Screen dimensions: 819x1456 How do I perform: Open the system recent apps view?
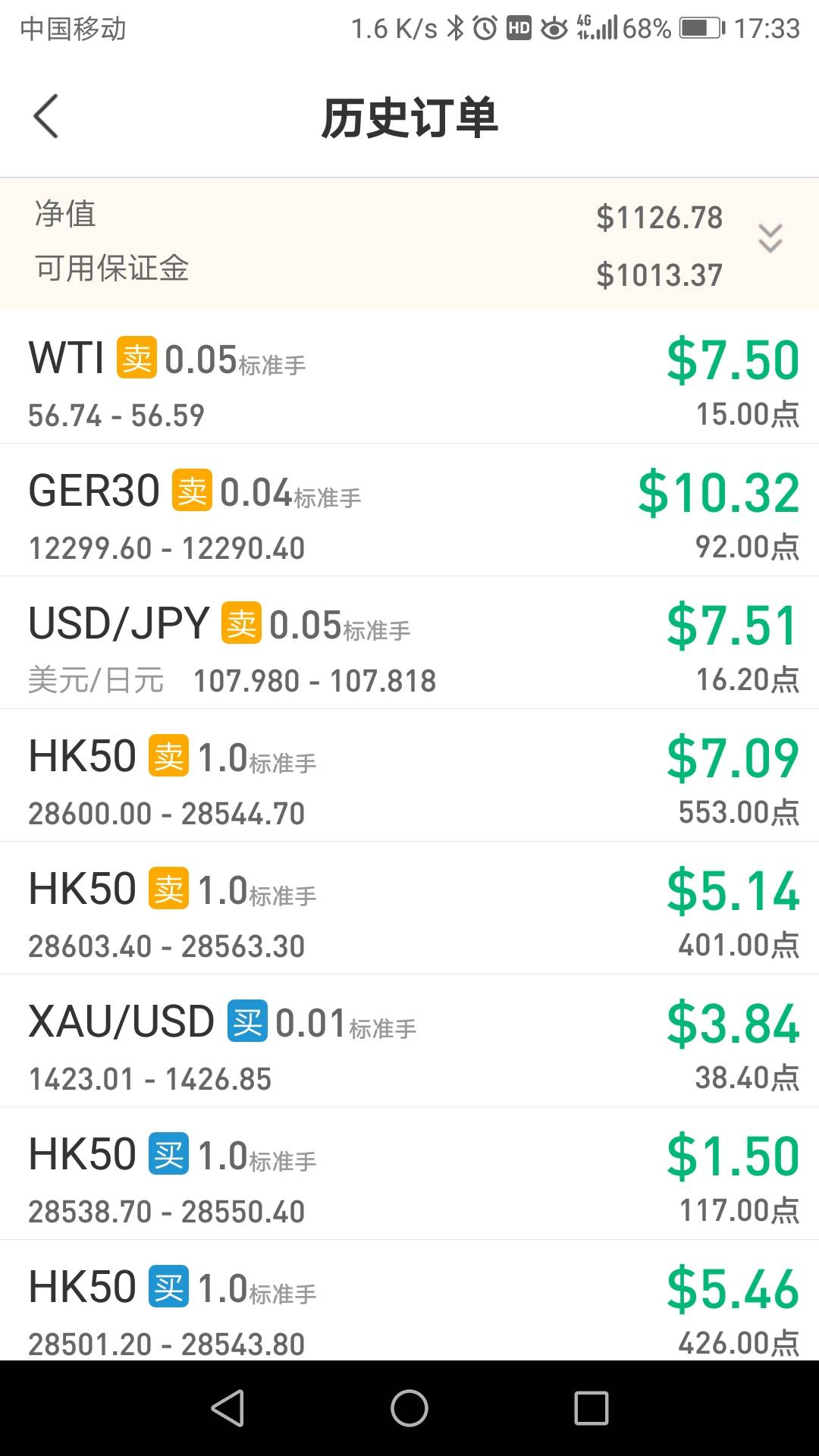point(591,1408)
